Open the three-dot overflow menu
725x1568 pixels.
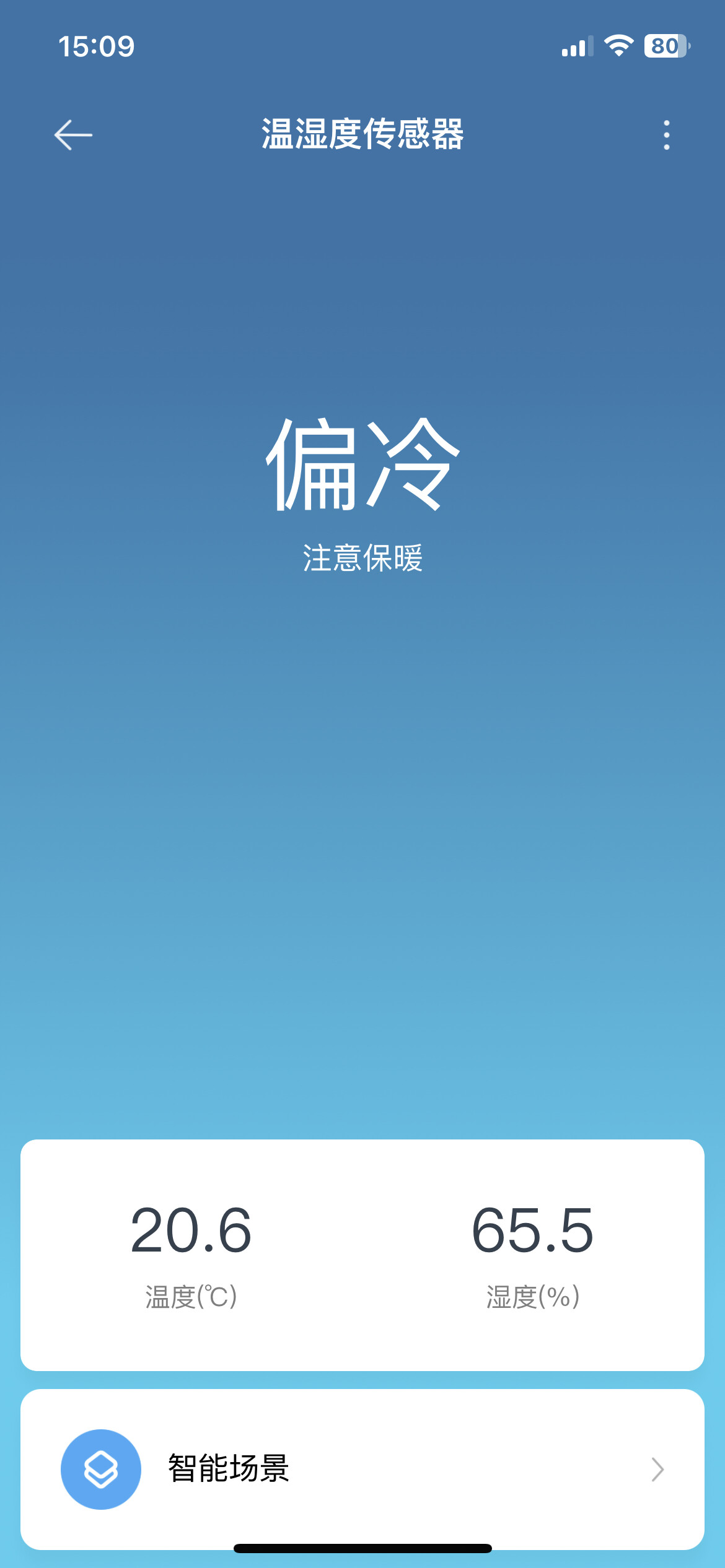[666, 134]
